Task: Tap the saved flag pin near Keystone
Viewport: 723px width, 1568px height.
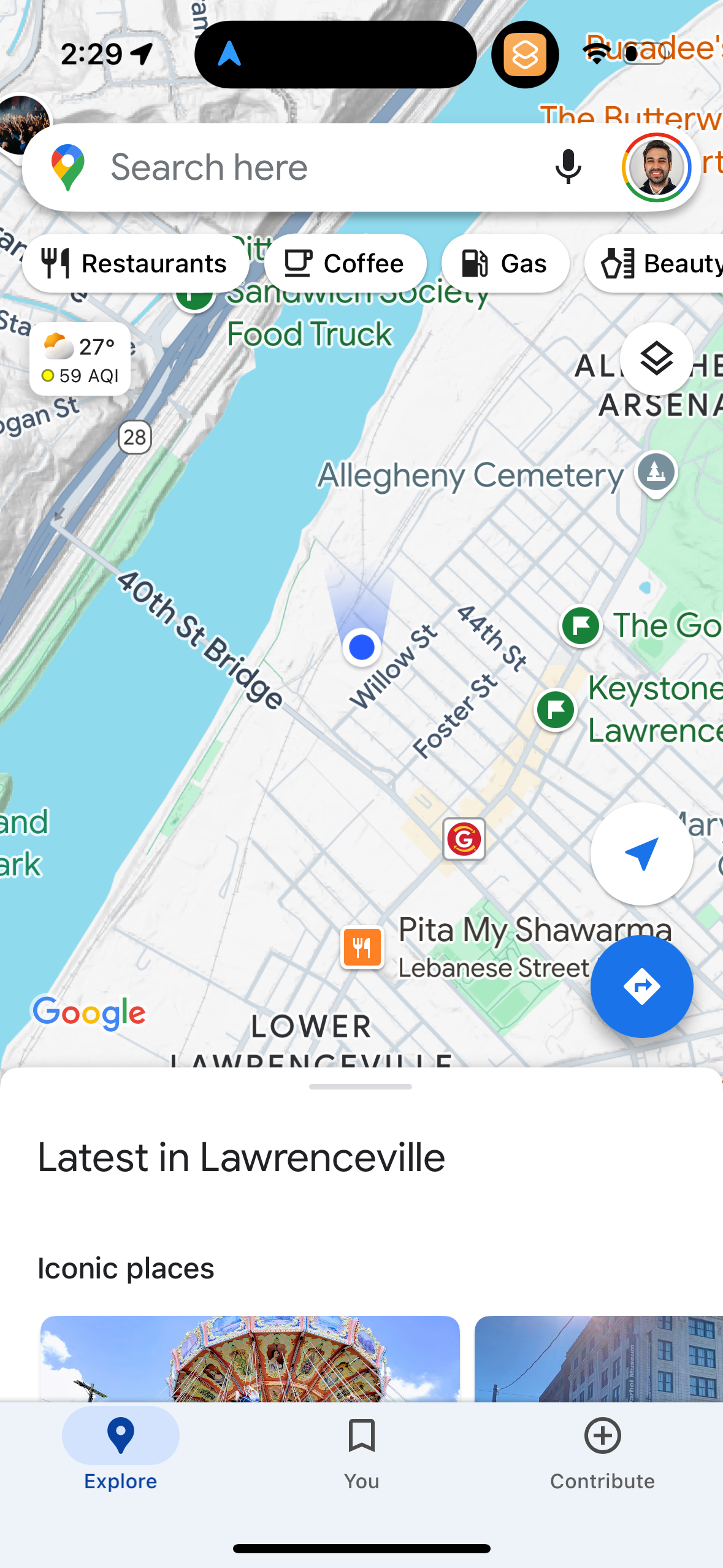Action: click(x=555, y=710)
